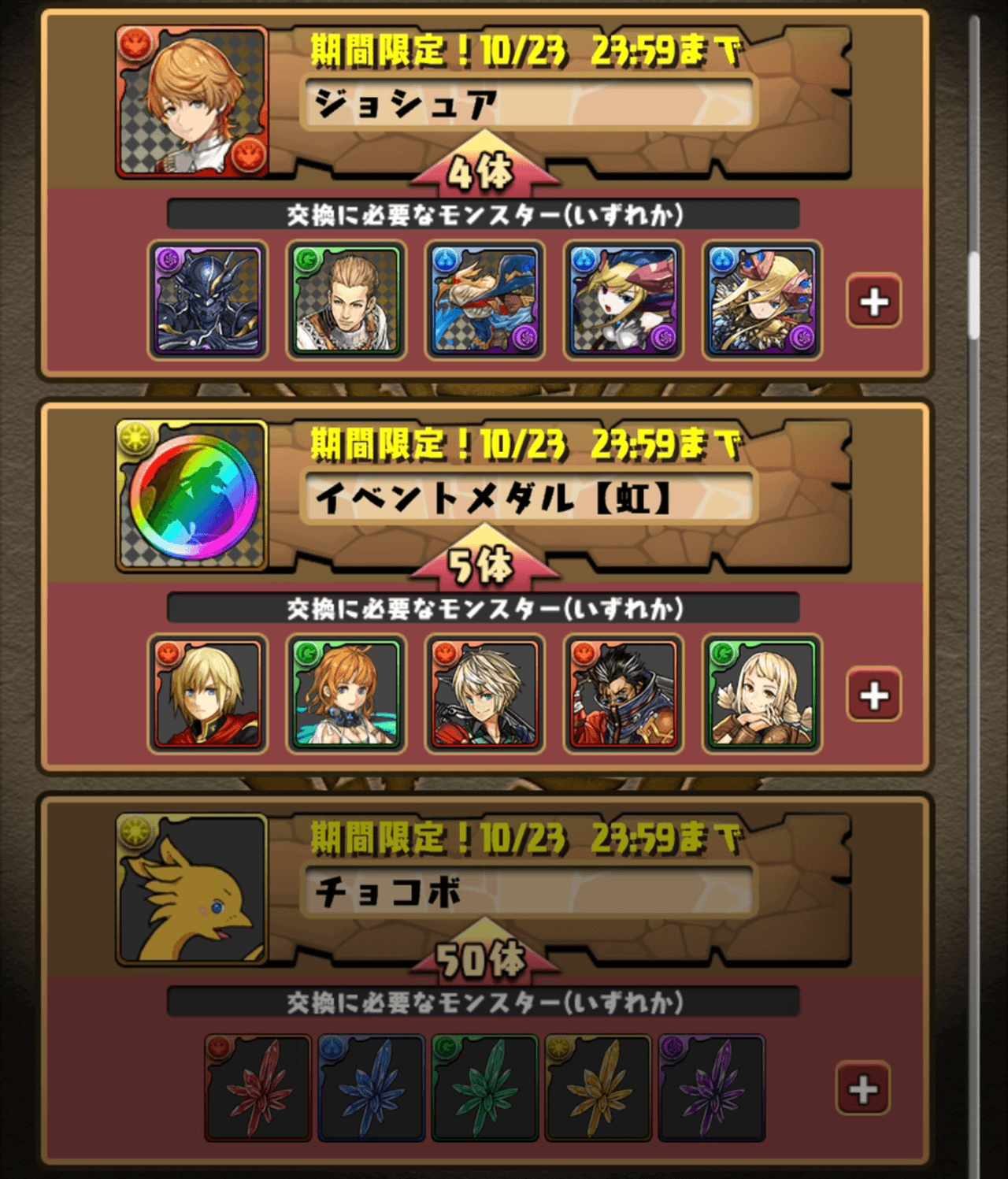Expand required monsters for チョコボ with plus
This screenshot has width=1008, height=1179.
click(862, 1088)
